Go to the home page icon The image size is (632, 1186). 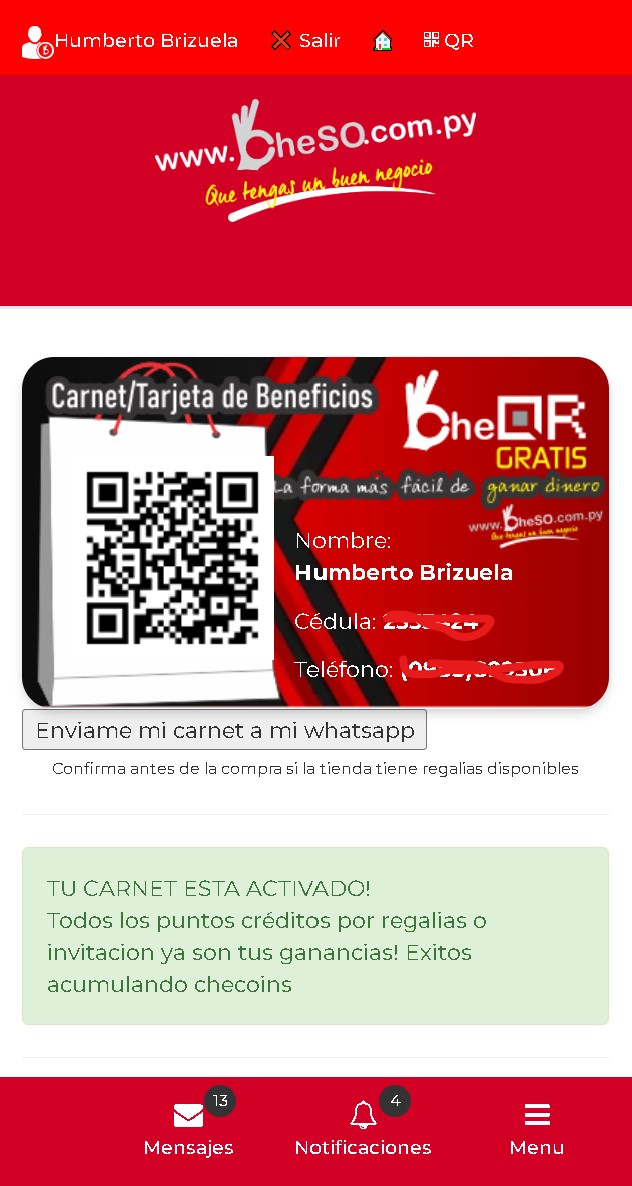(x=382, y=41)
